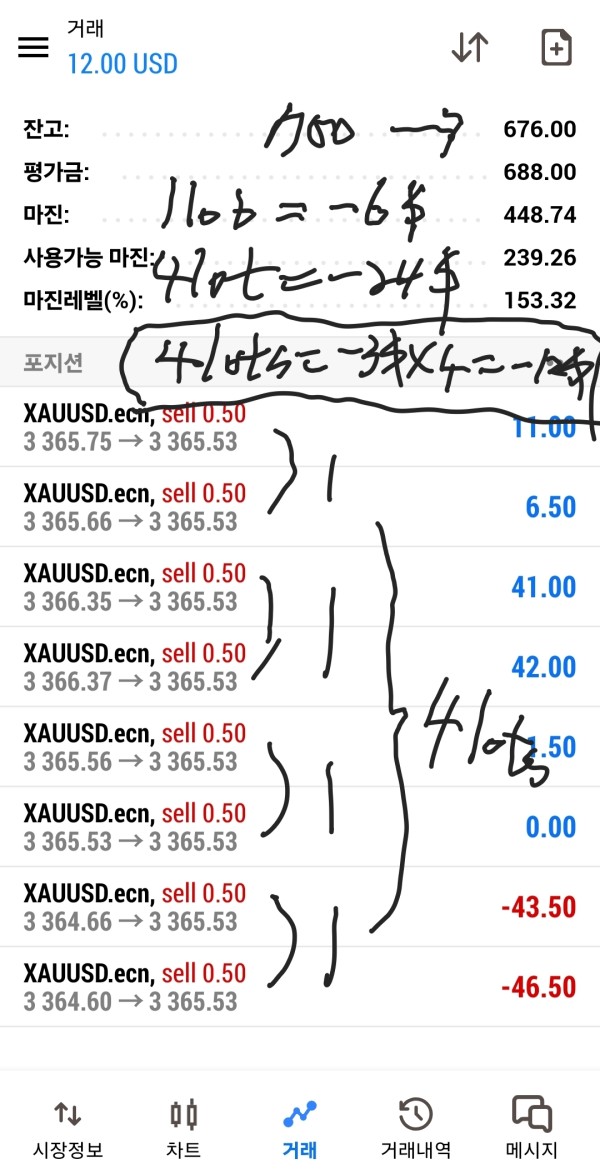Image resolution: width=600 pixels, height=1174 pixels.
Task: Open the sort positions arrows icon
Action: tap(469, 47)
